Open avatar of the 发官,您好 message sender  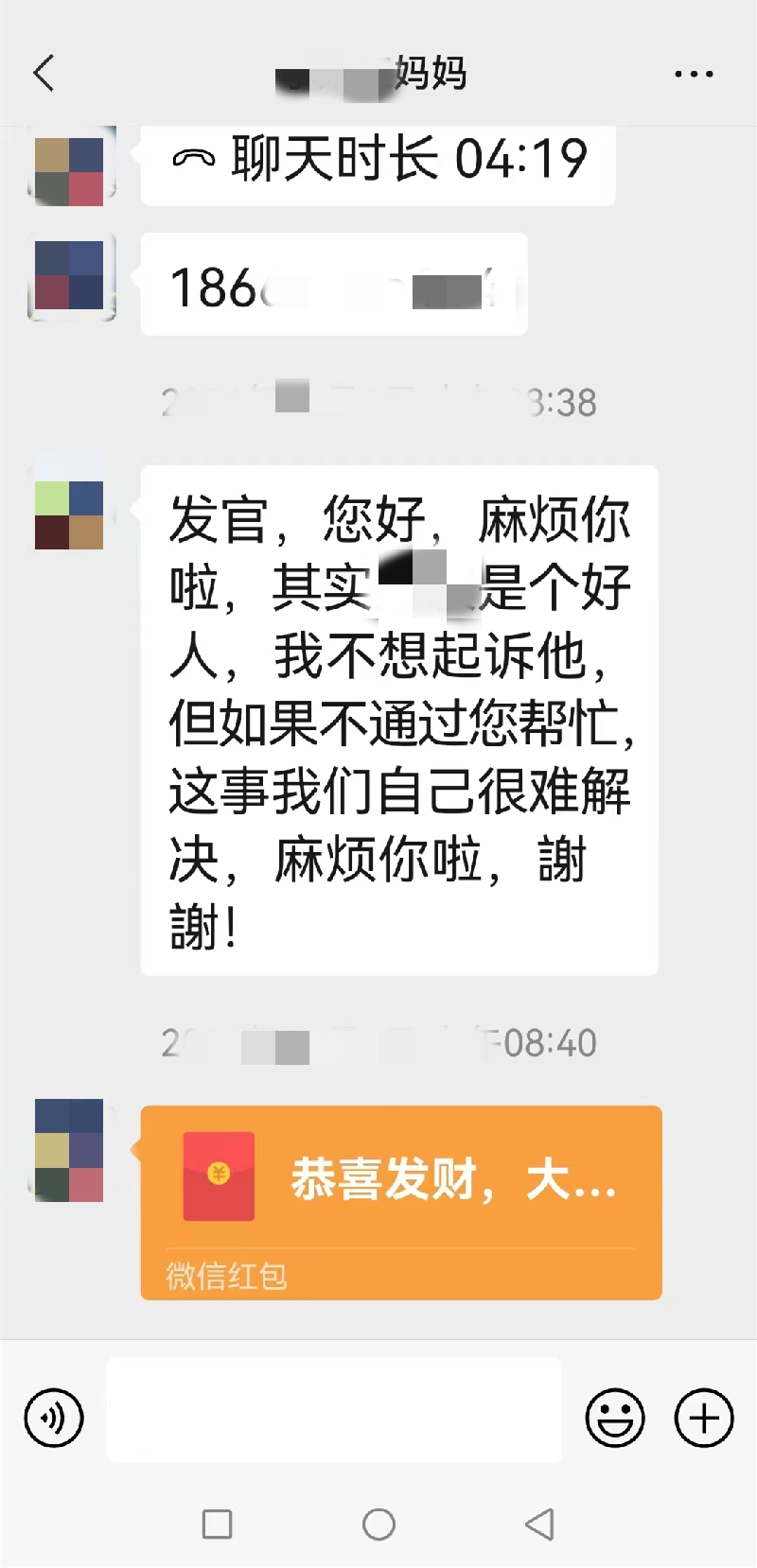coord(69,501)
